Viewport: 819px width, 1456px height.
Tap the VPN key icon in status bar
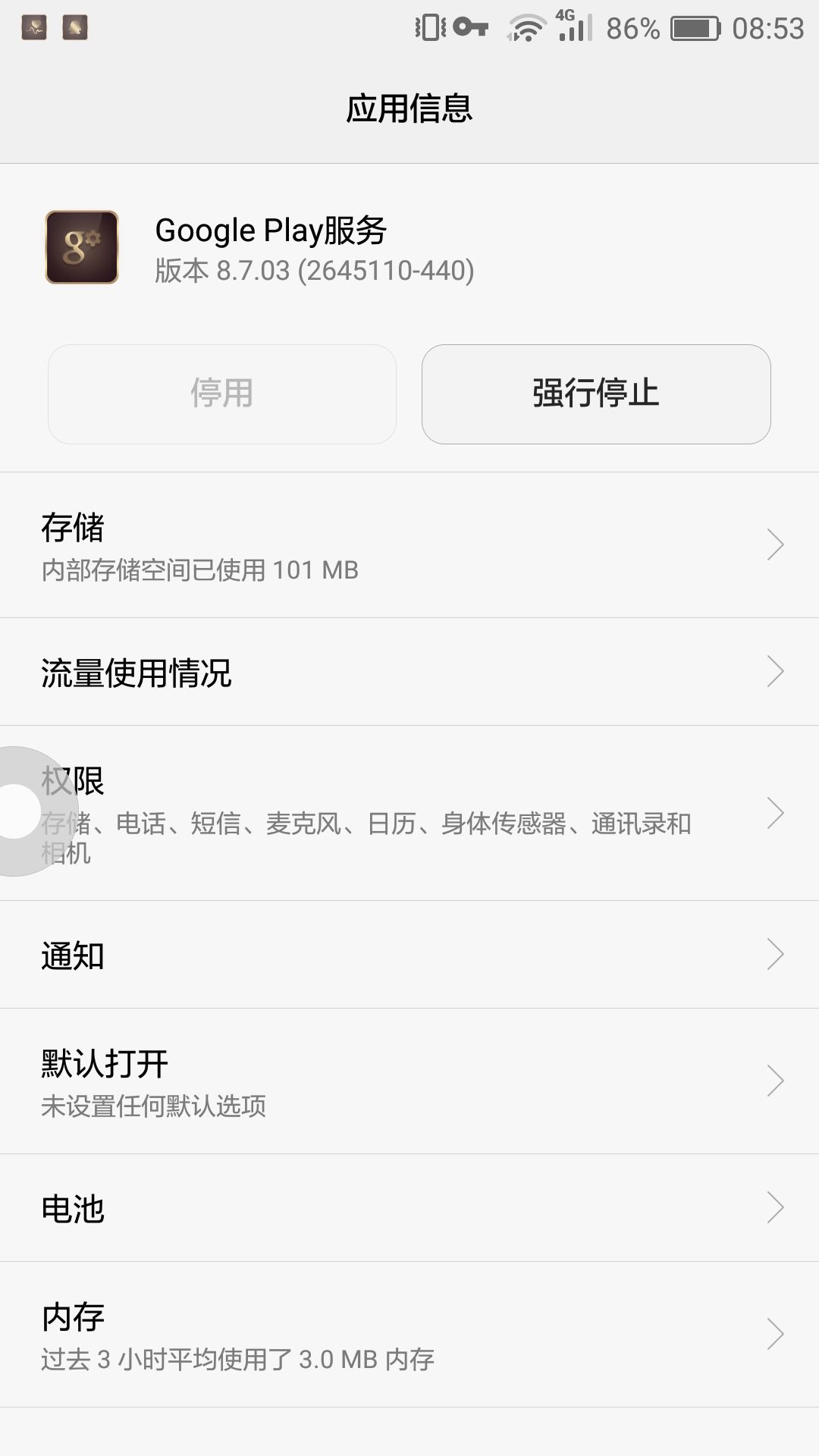tap(470, 29)
